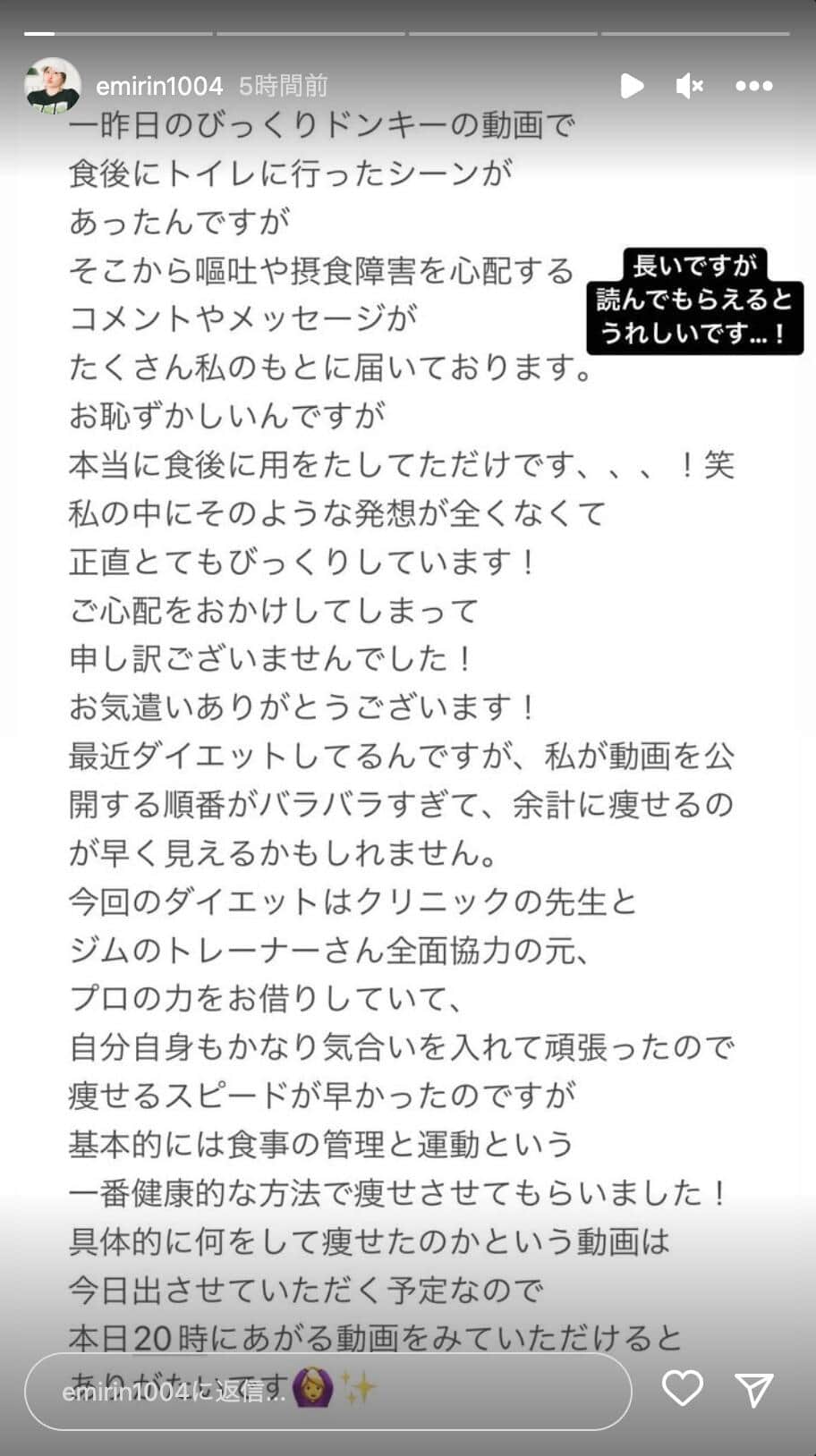Reply to emirin1004 in the message field
Screen dimensions: 816x1456
click(x=327, y=1391)
